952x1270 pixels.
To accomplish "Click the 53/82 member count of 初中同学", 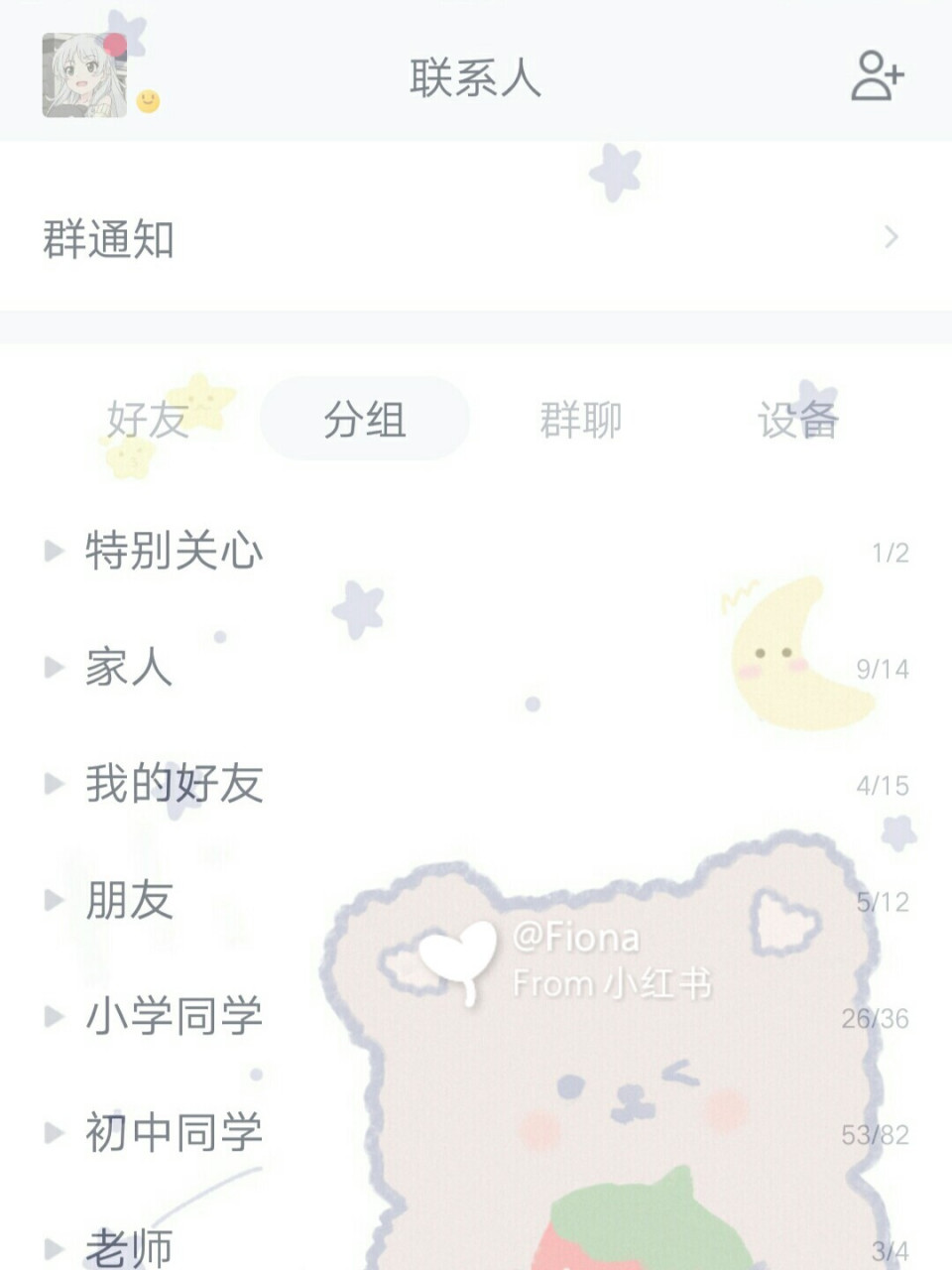I will click(878, 1129).
